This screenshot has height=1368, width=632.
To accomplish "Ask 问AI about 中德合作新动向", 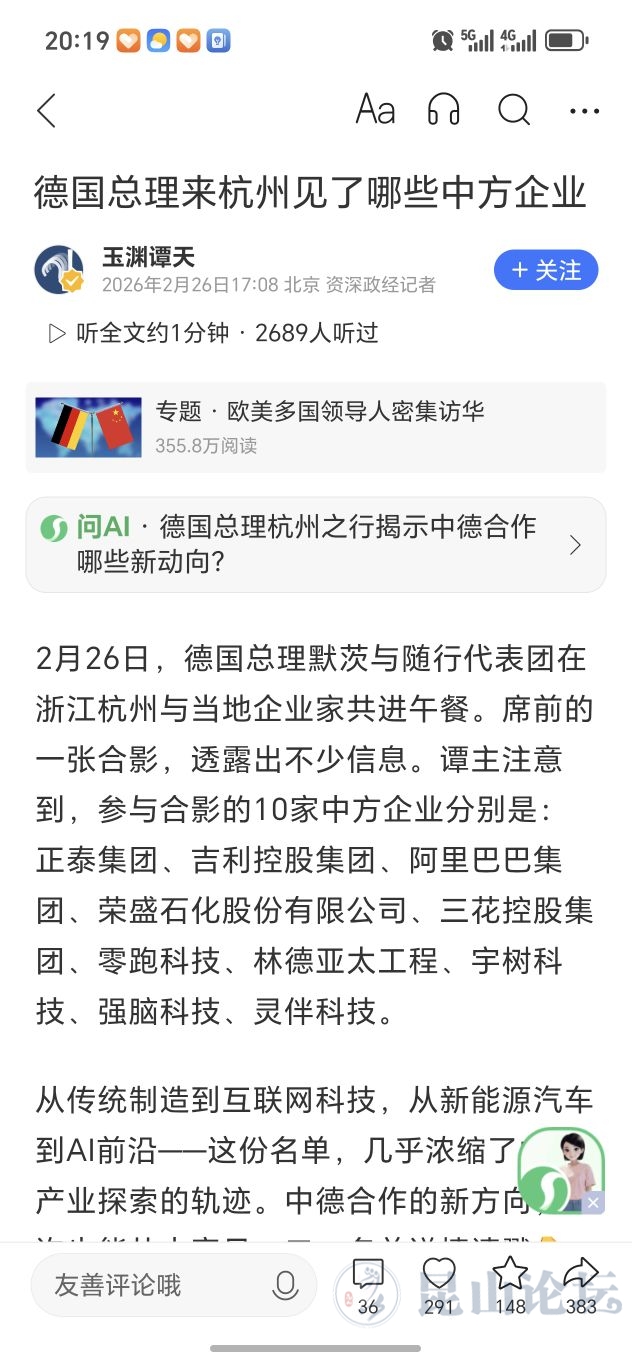I will 316,545.
